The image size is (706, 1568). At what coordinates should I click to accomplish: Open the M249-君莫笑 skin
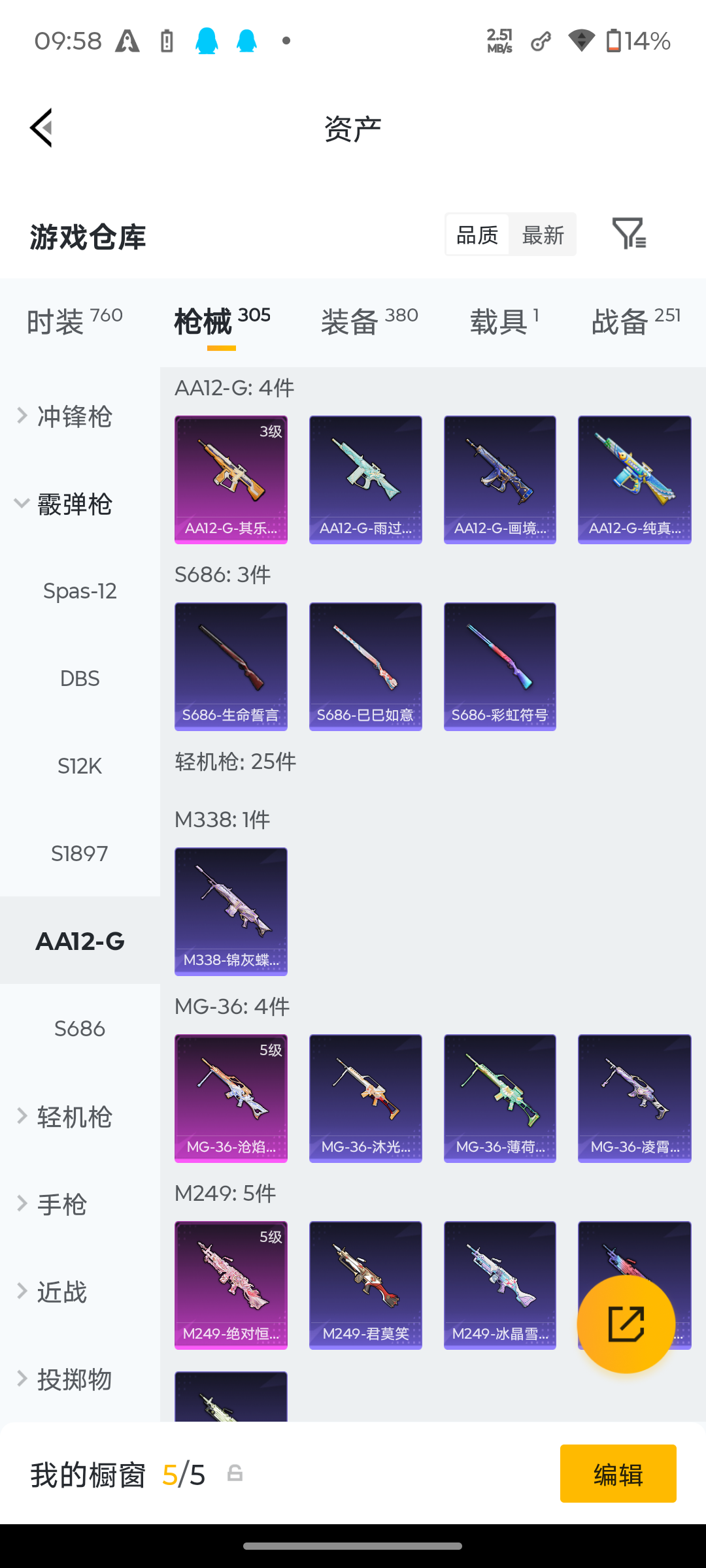pos(365,1285)
